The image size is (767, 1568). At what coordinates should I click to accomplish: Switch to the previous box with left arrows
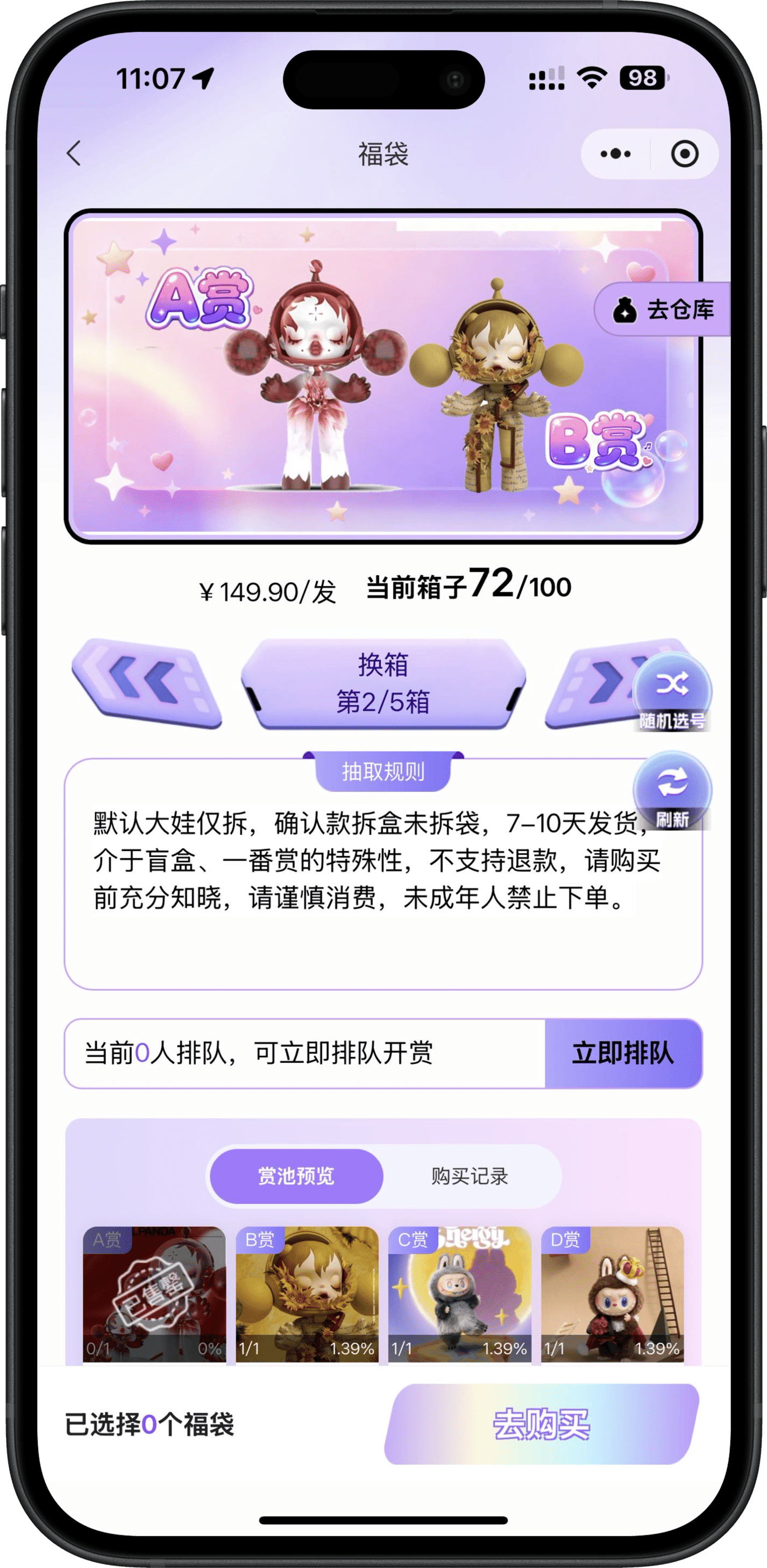pyautogui.click(x=147, y=682)
